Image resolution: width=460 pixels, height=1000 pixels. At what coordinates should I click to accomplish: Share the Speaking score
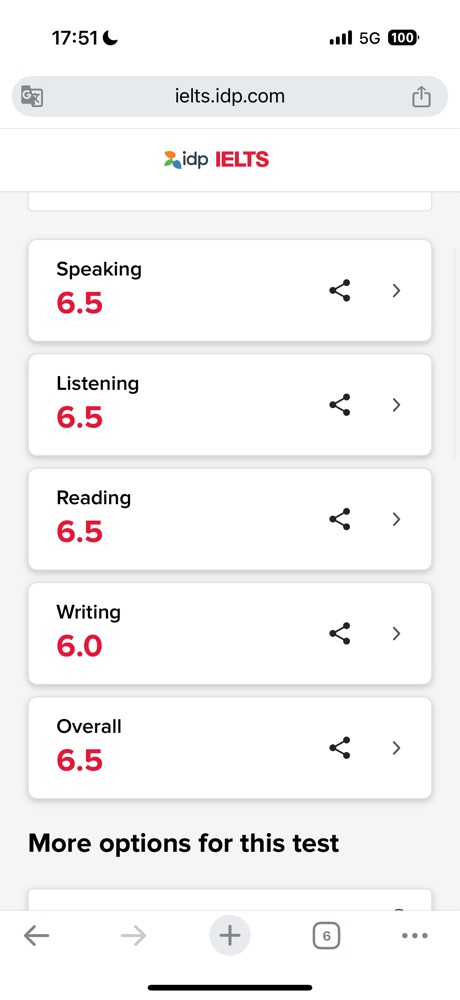[340, 291]
